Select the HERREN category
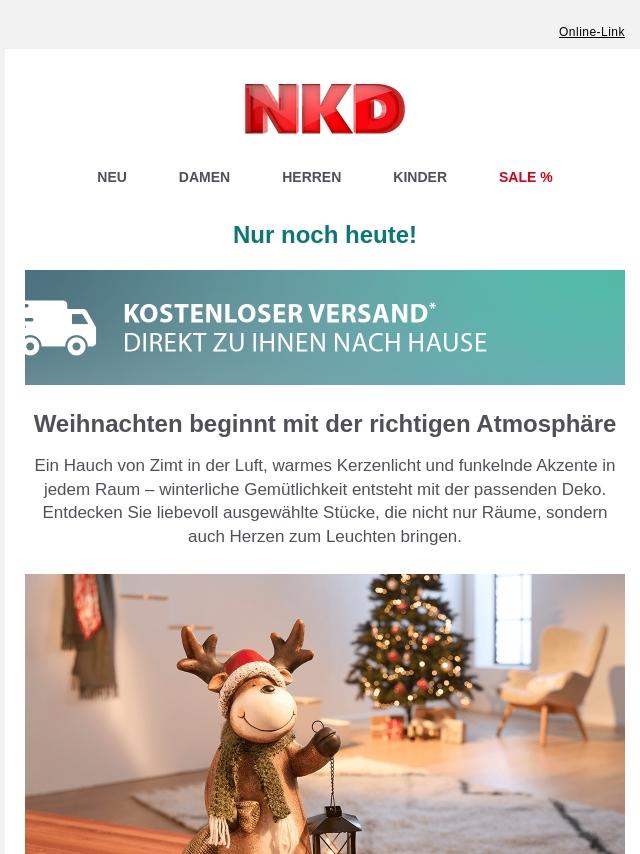Viewport: 640px width, 854px height. (x=311, y=177)
